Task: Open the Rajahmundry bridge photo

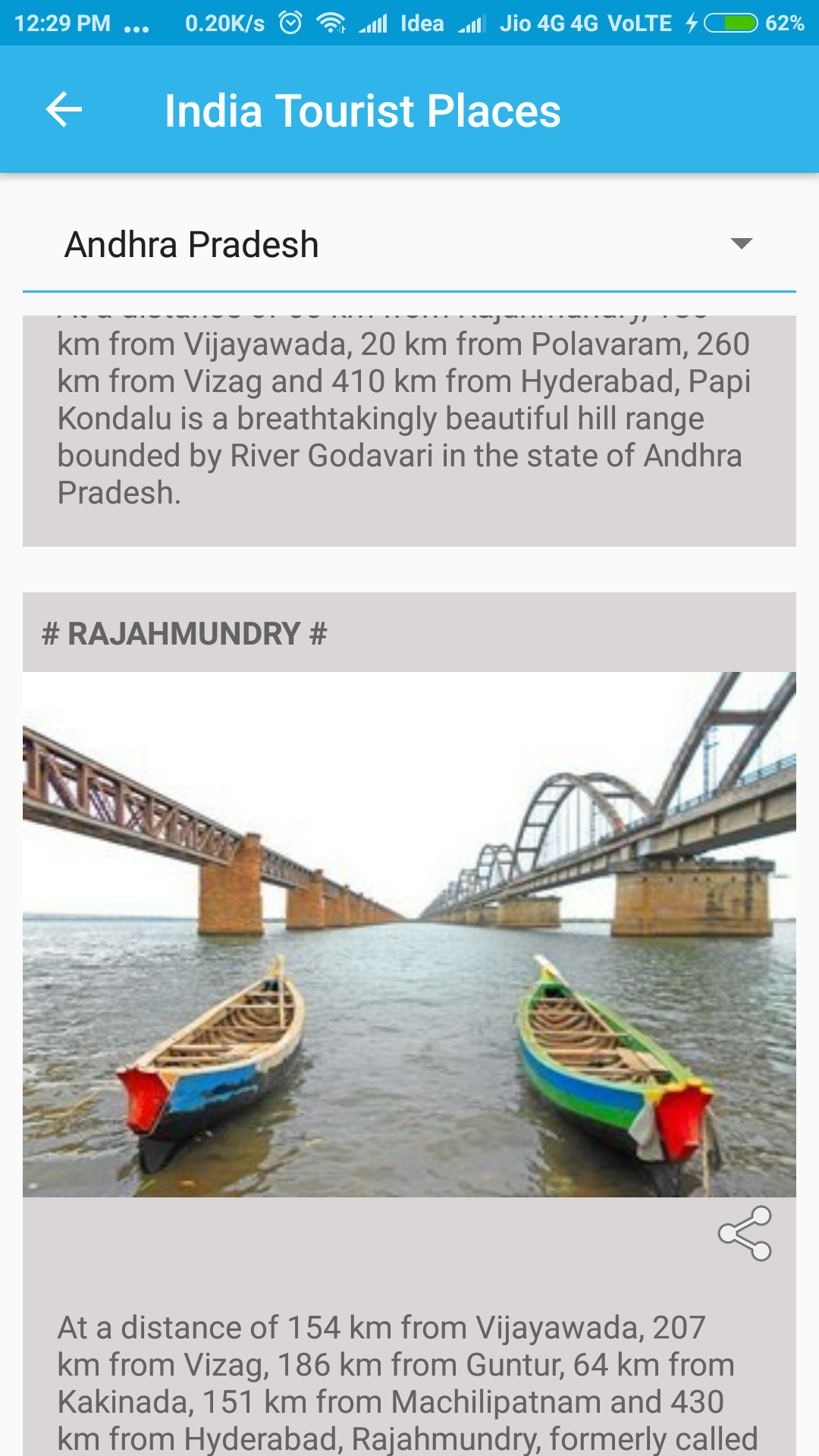Action: pyautogui.click(x=409, y=934)
